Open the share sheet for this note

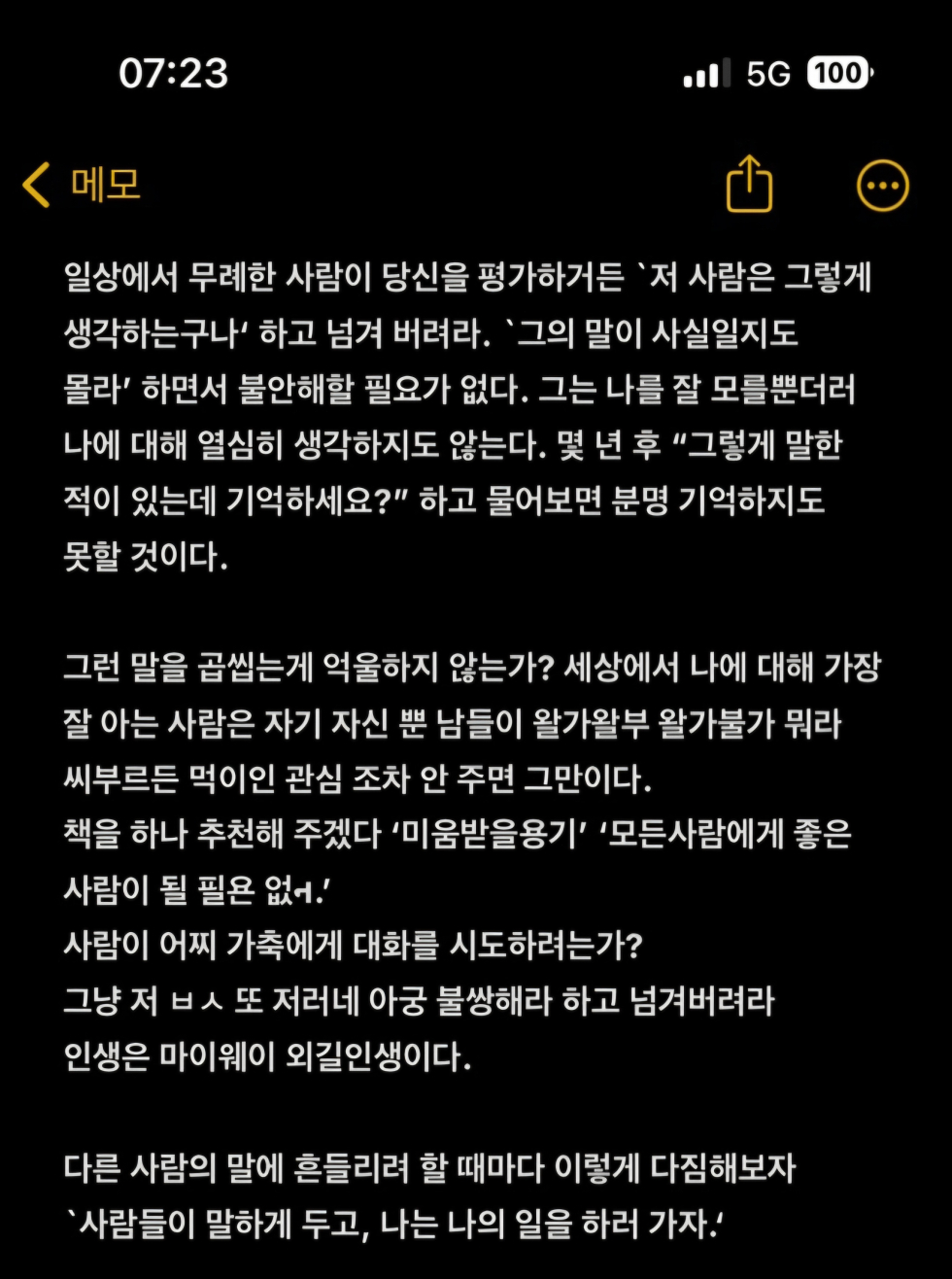[748, 185]
